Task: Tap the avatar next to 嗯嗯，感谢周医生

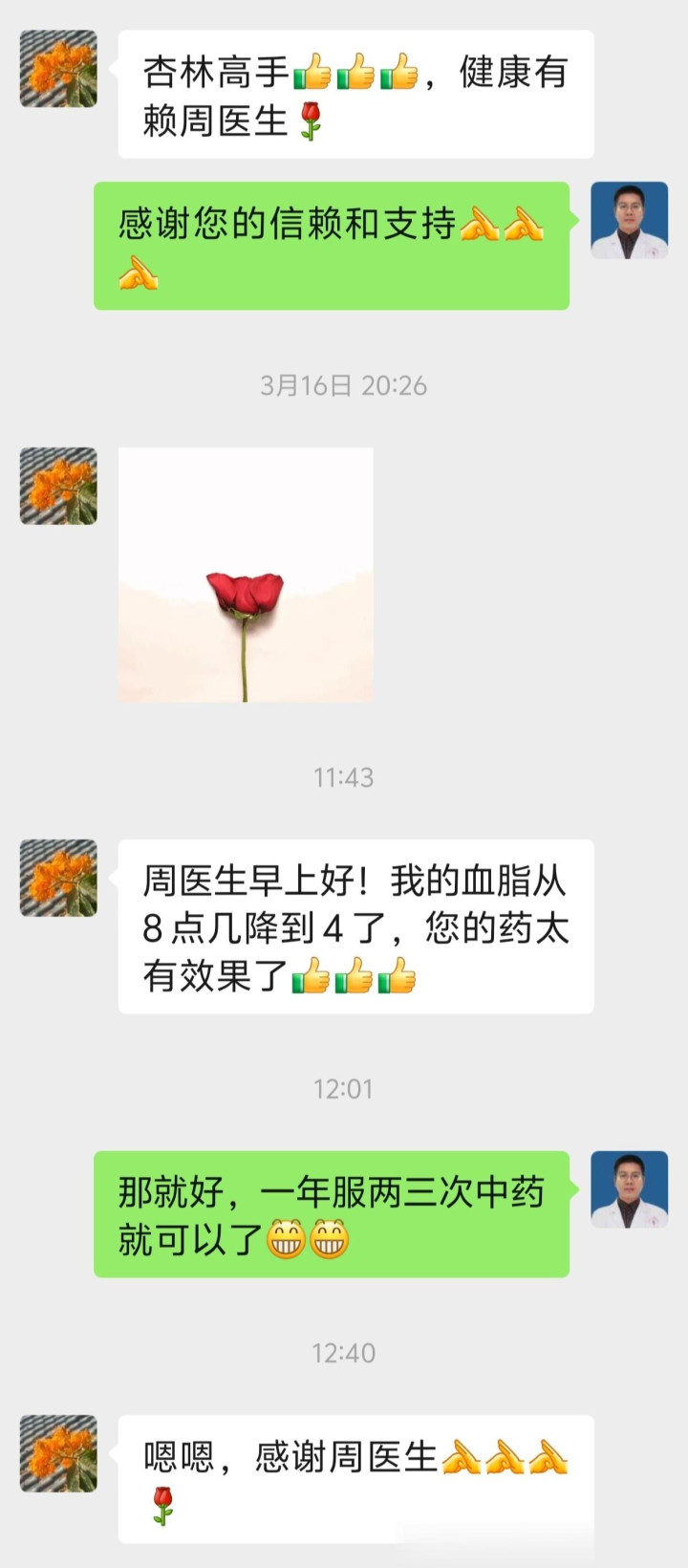Action: point(58,1453)
